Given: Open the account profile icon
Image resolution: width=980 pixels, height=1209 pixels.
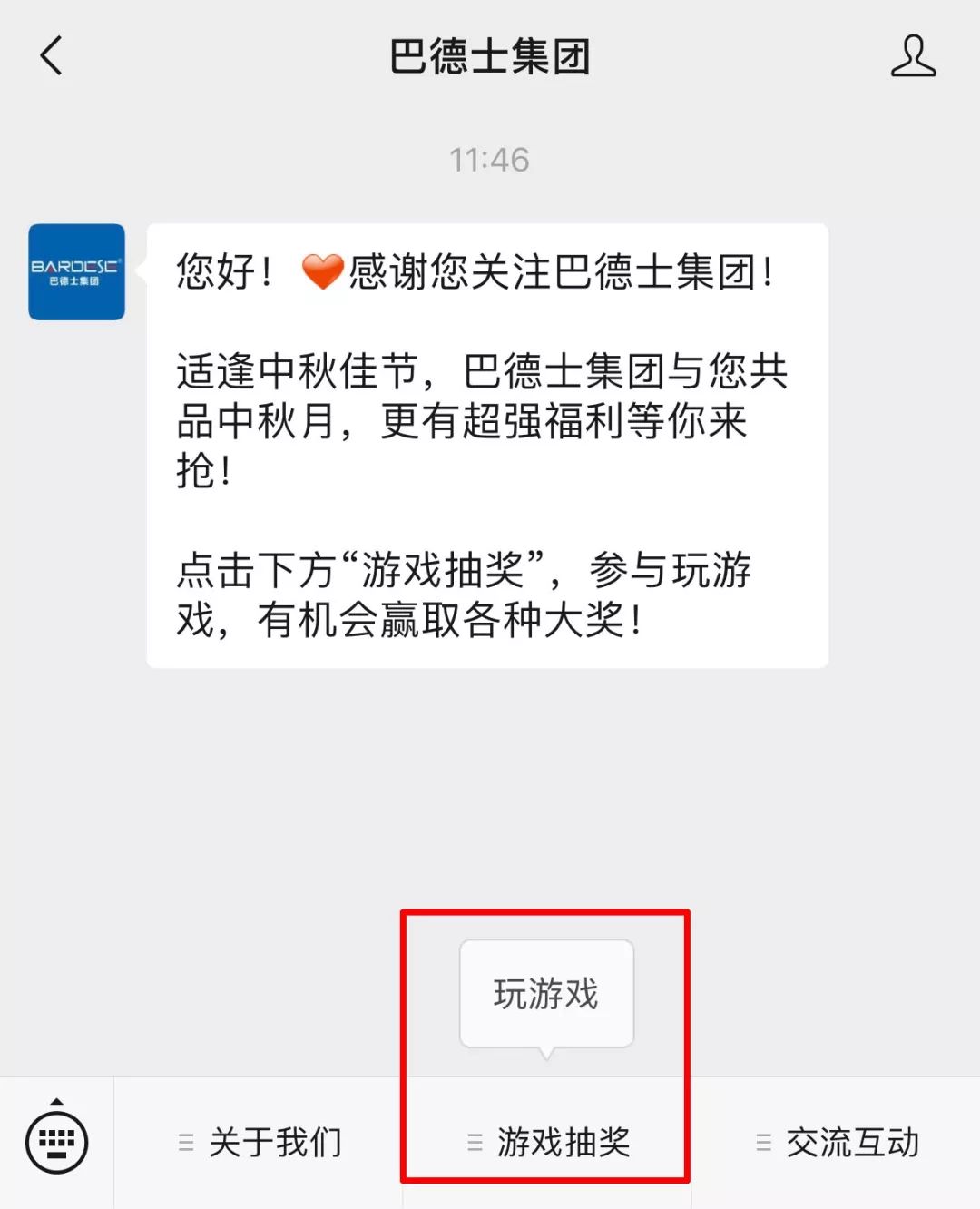Looking at the screenshot, I should (x=912, y=56).
